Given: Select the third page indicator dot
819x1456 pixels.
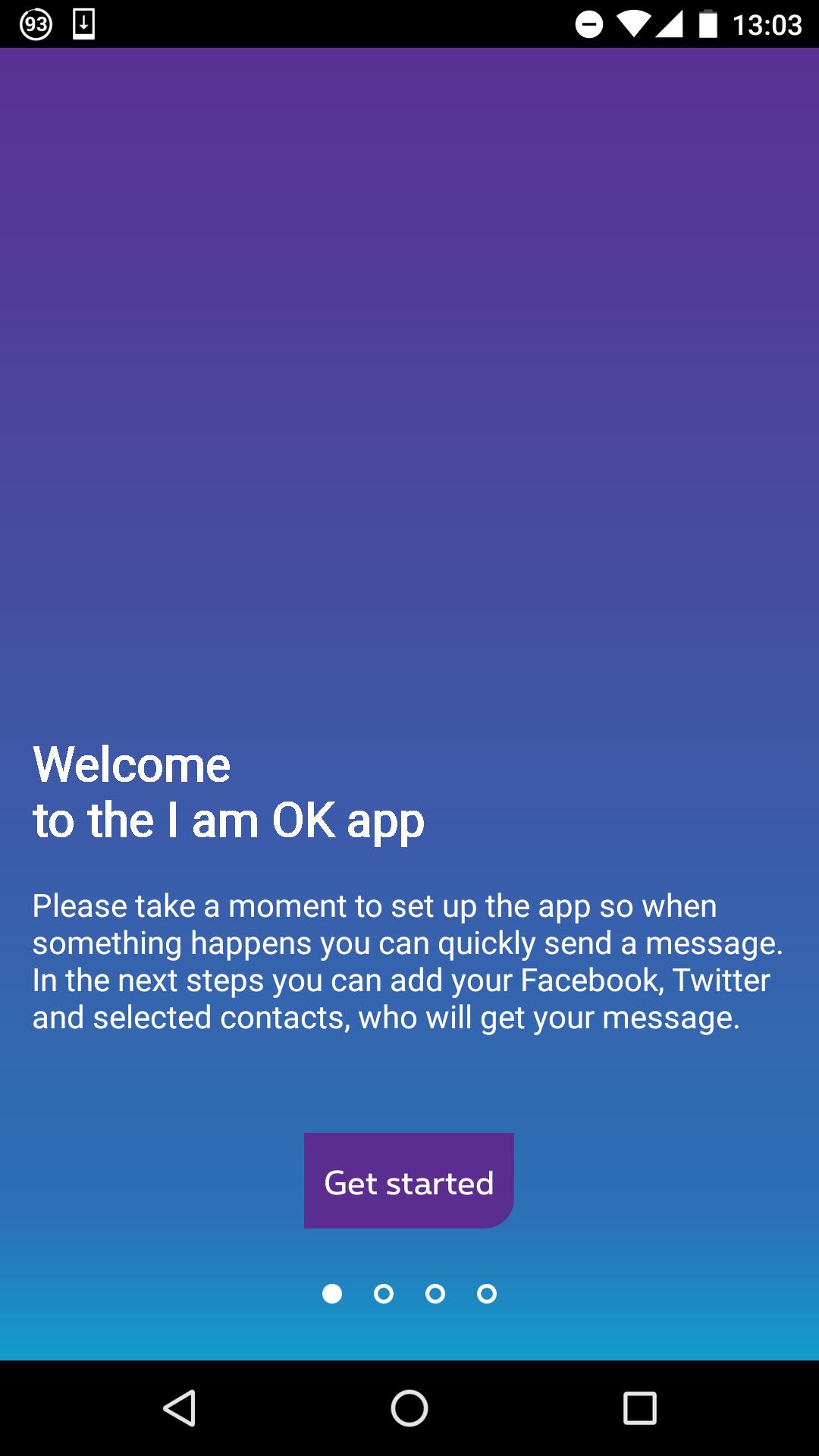Looking at the screenshot, I should coord(435,1294).
